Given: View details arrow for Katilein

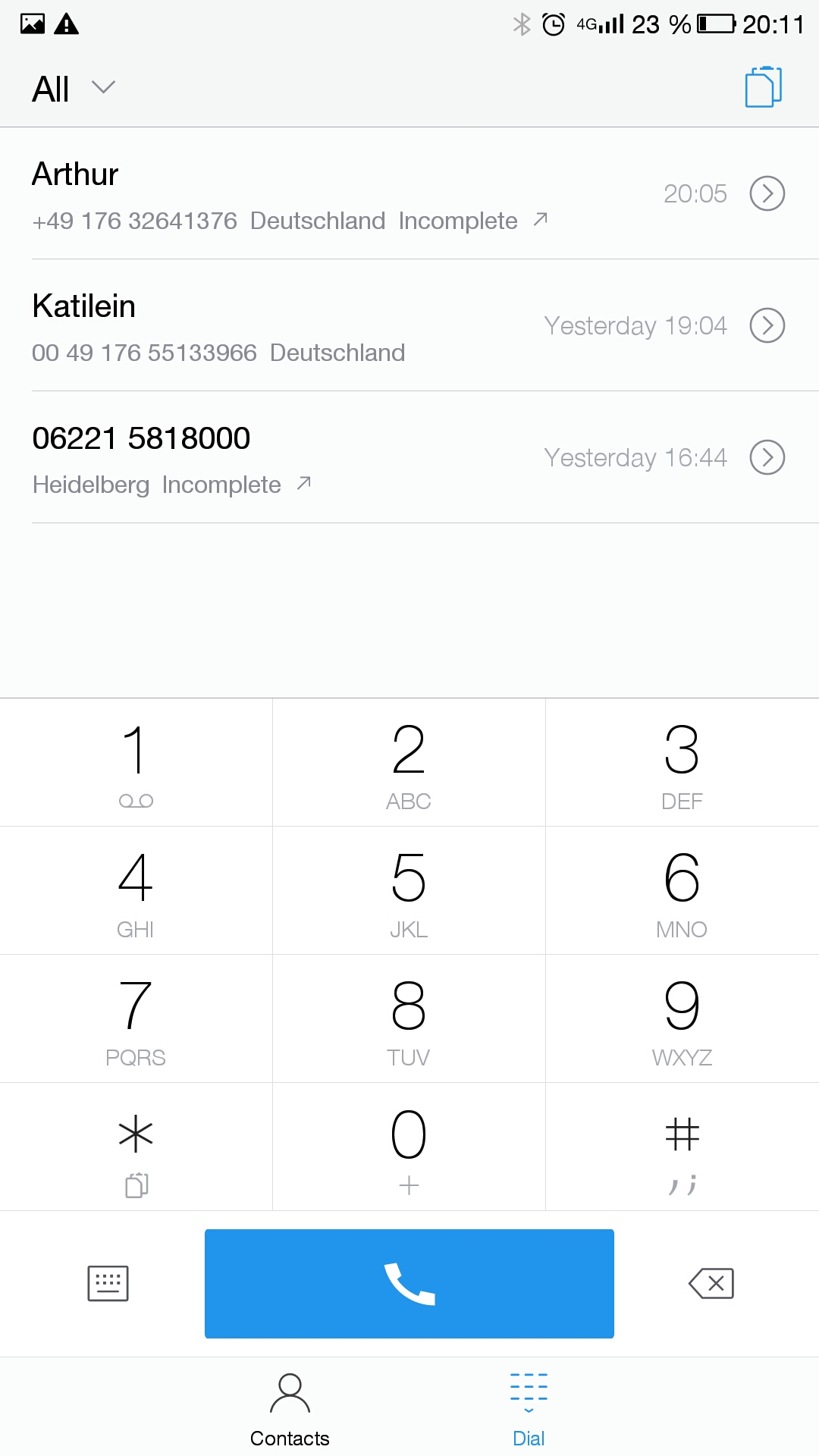Looking at the screenshot, I should point(767,325).
